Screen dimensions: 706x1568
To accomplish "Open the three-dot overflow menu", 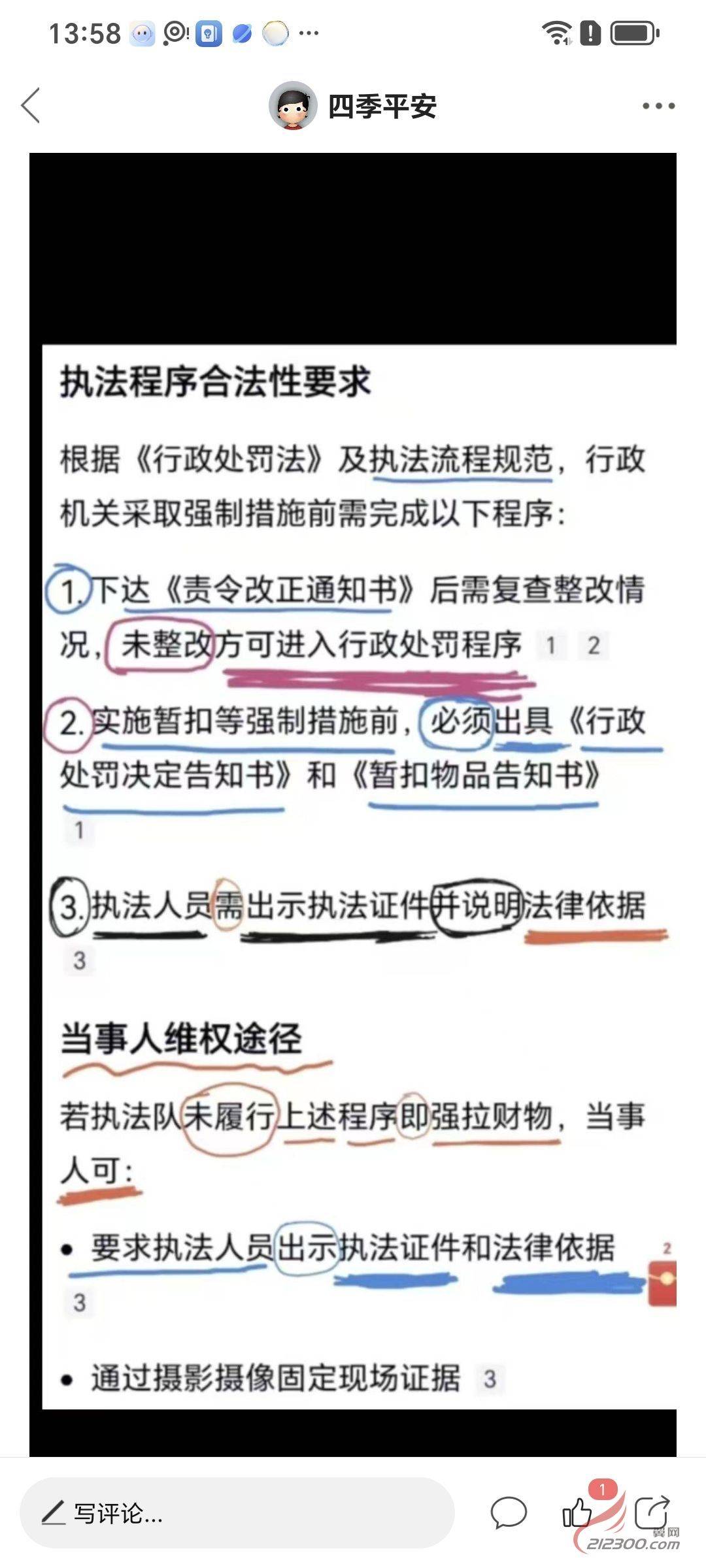I will [x=658, y=106].
